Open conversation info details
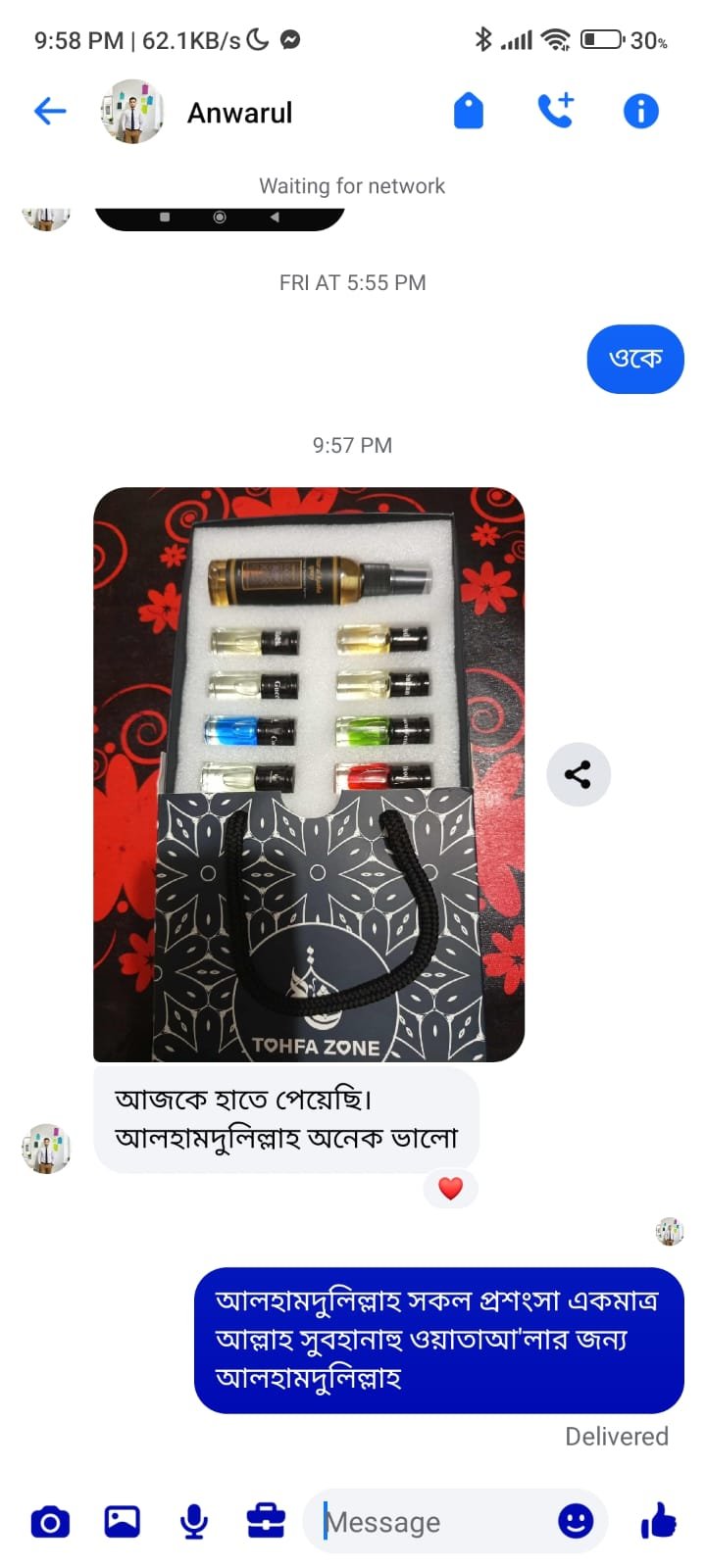This screenshot has width=706, height=1568. [641, 112]
